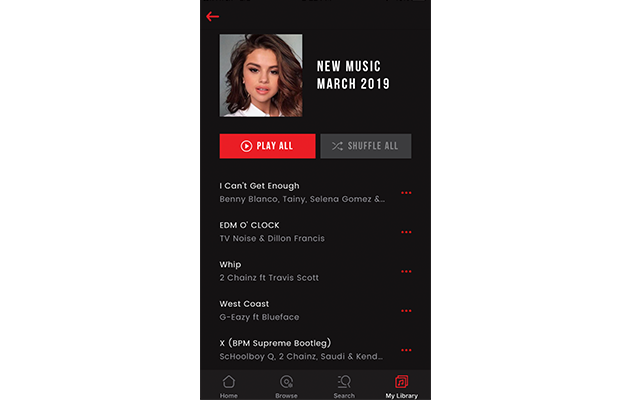Open options for I Can't Get Enough
This screenshot has height=400, width=630.
(406, 193)
